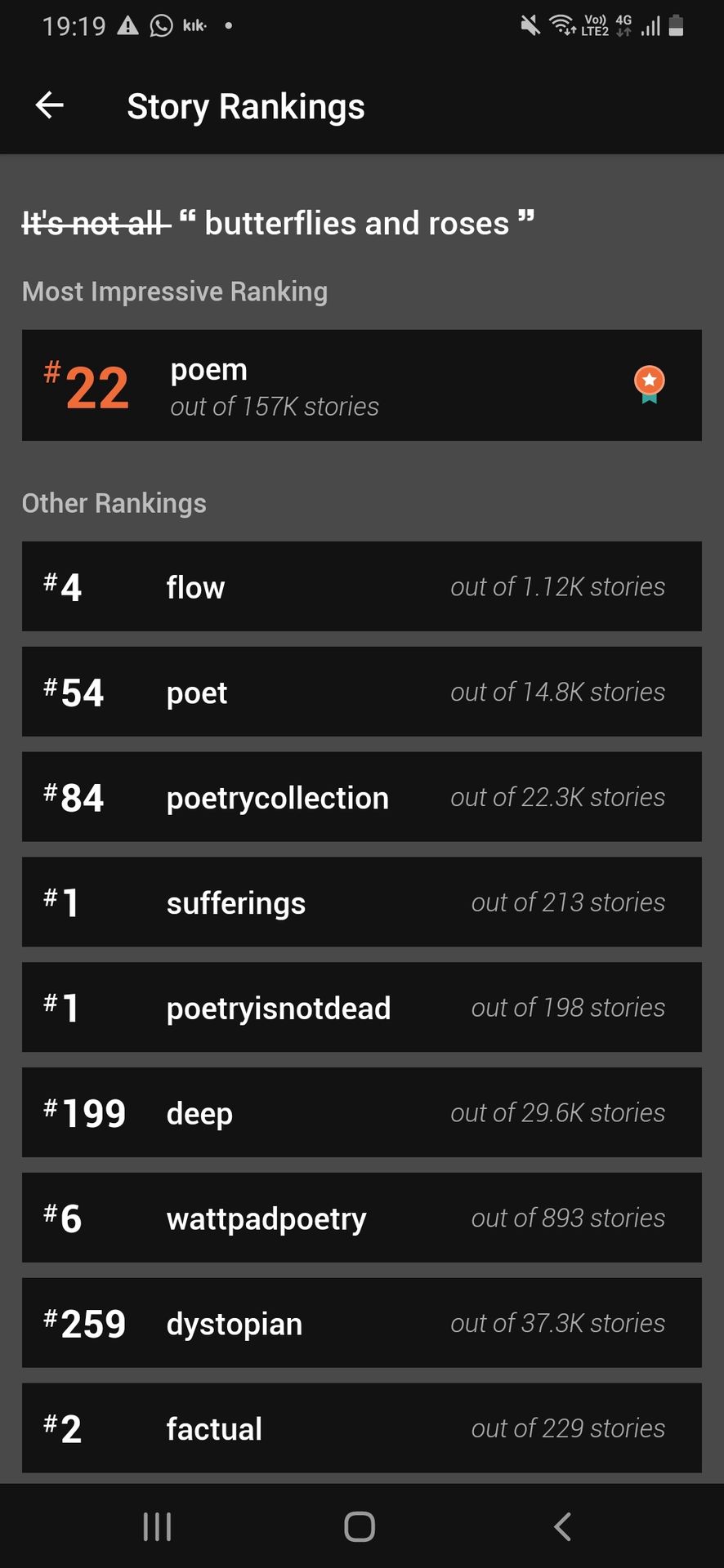The image size is (724, 1568).
Task: View the sufferings tag ranking
Action: pyautogui.click(x=361, y=902)
